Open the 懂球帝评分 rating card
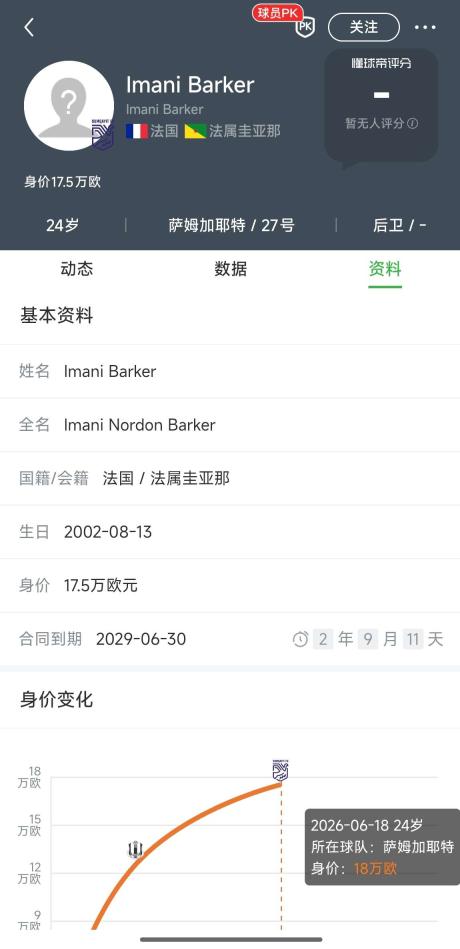Image resolution: width=460 pixels, height=949 pixels. [x=381, y=107]
